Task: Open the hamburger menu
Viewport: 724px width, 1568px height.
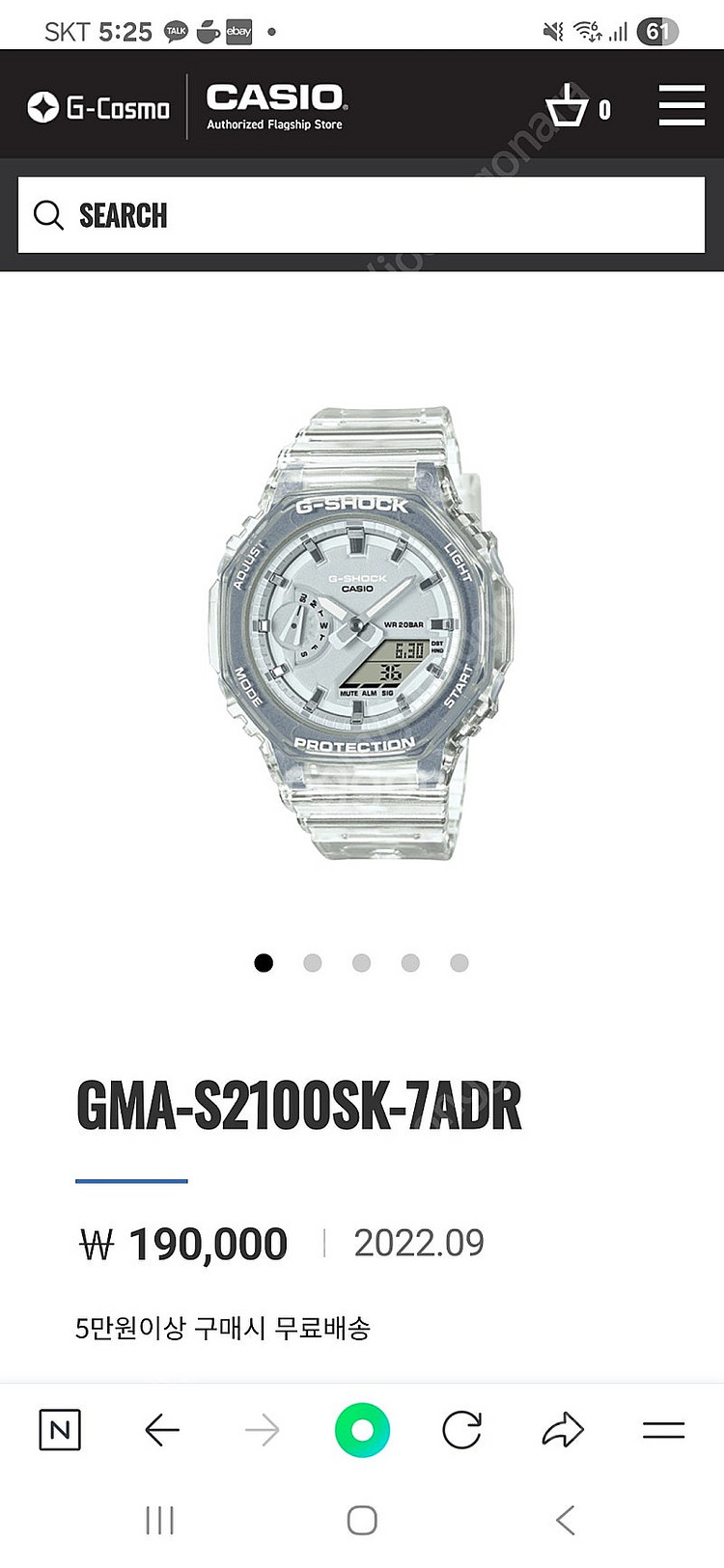Action: click(x=681, y=105)
